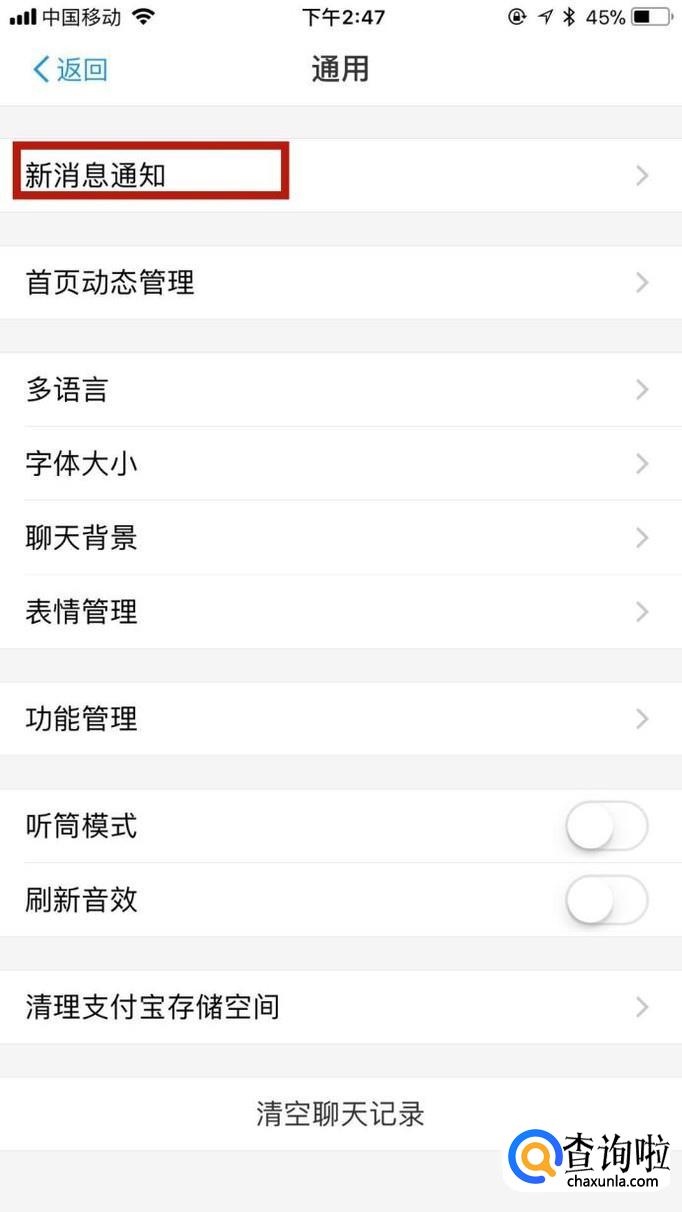The height and width of the screenshot is (1212, 682).
Task: Open 聊天背景 chat background
Action: click(340, 538)
